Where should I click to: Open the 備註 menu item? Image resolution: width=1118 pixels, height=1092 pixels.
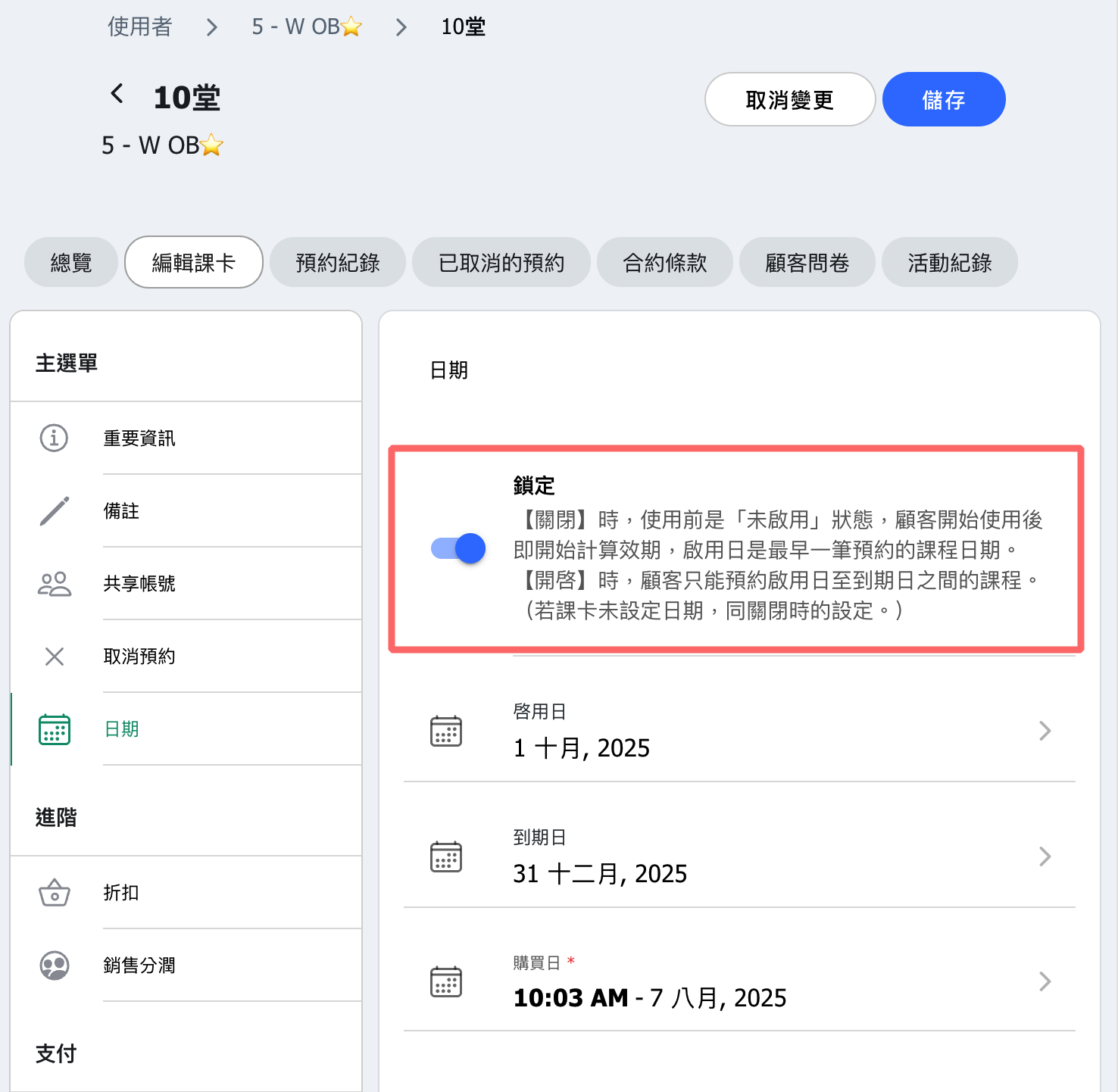[x=121, y=511]
